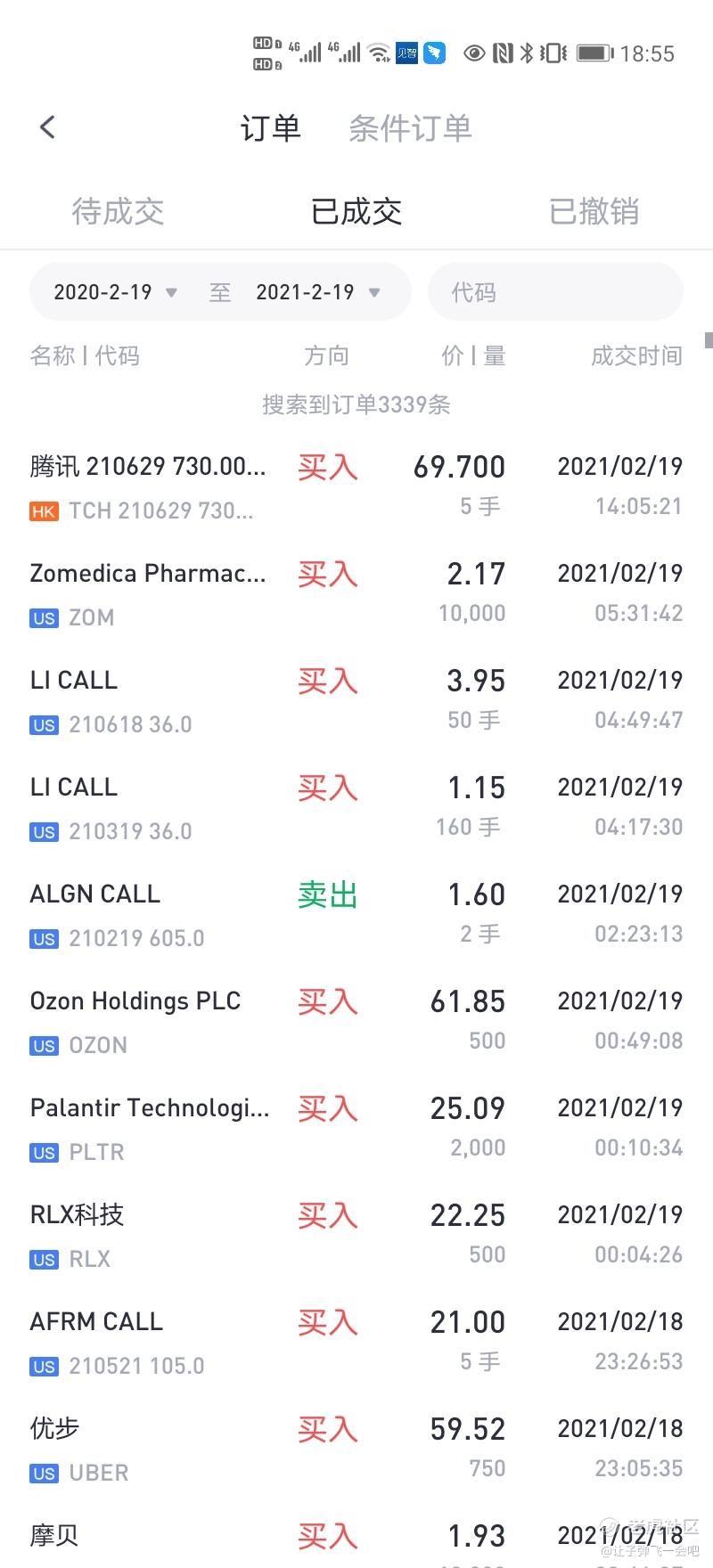This screenshot has height=1568, width=713.
Task: Open the 待成交 pending orders tab
Action: pos(118,211)
